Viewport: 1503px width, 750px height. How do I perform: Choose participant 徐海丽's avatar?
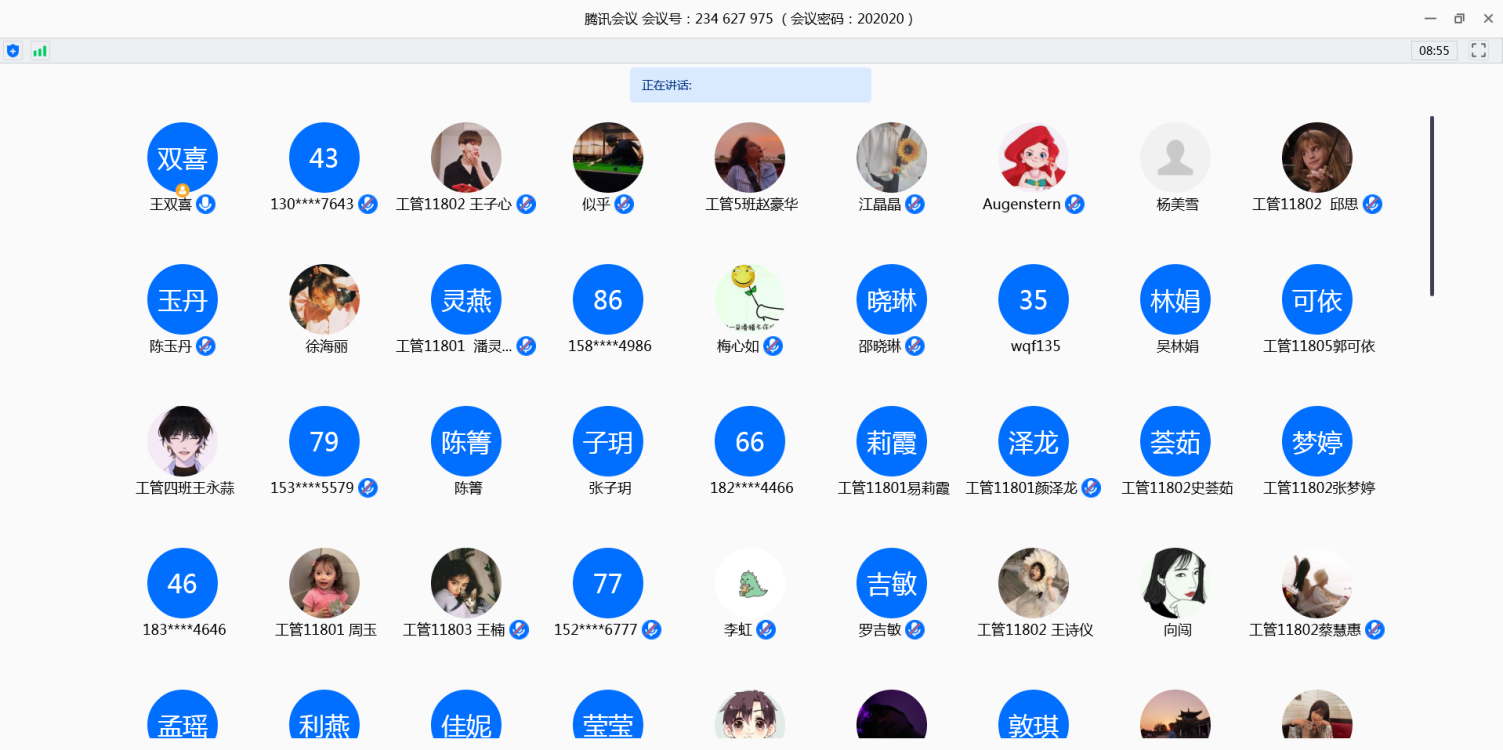pyautogui.click(x=324, y=300)
